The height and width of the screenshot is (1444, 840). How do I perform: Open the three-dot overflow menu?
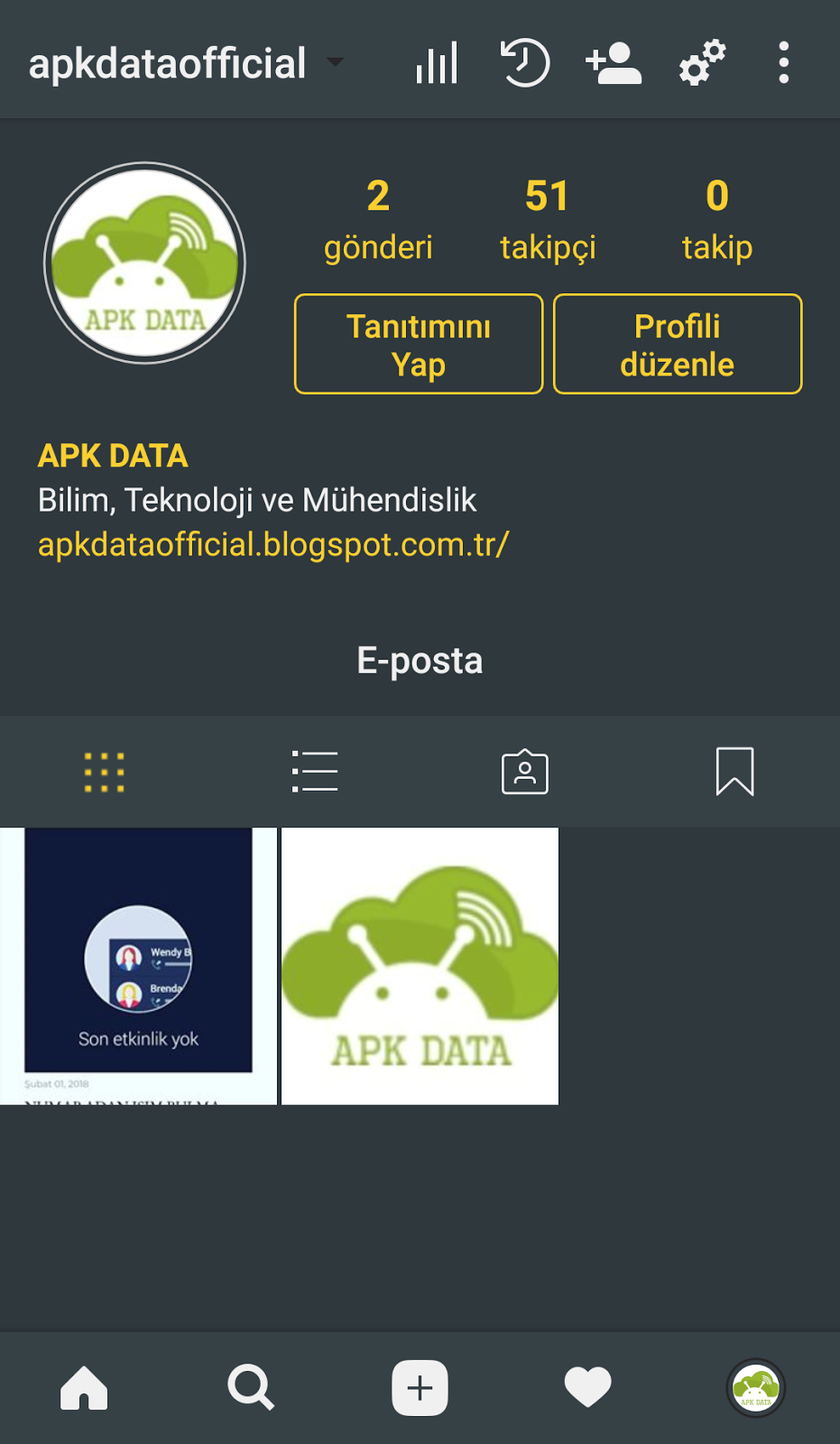click(x=783, y=63)
